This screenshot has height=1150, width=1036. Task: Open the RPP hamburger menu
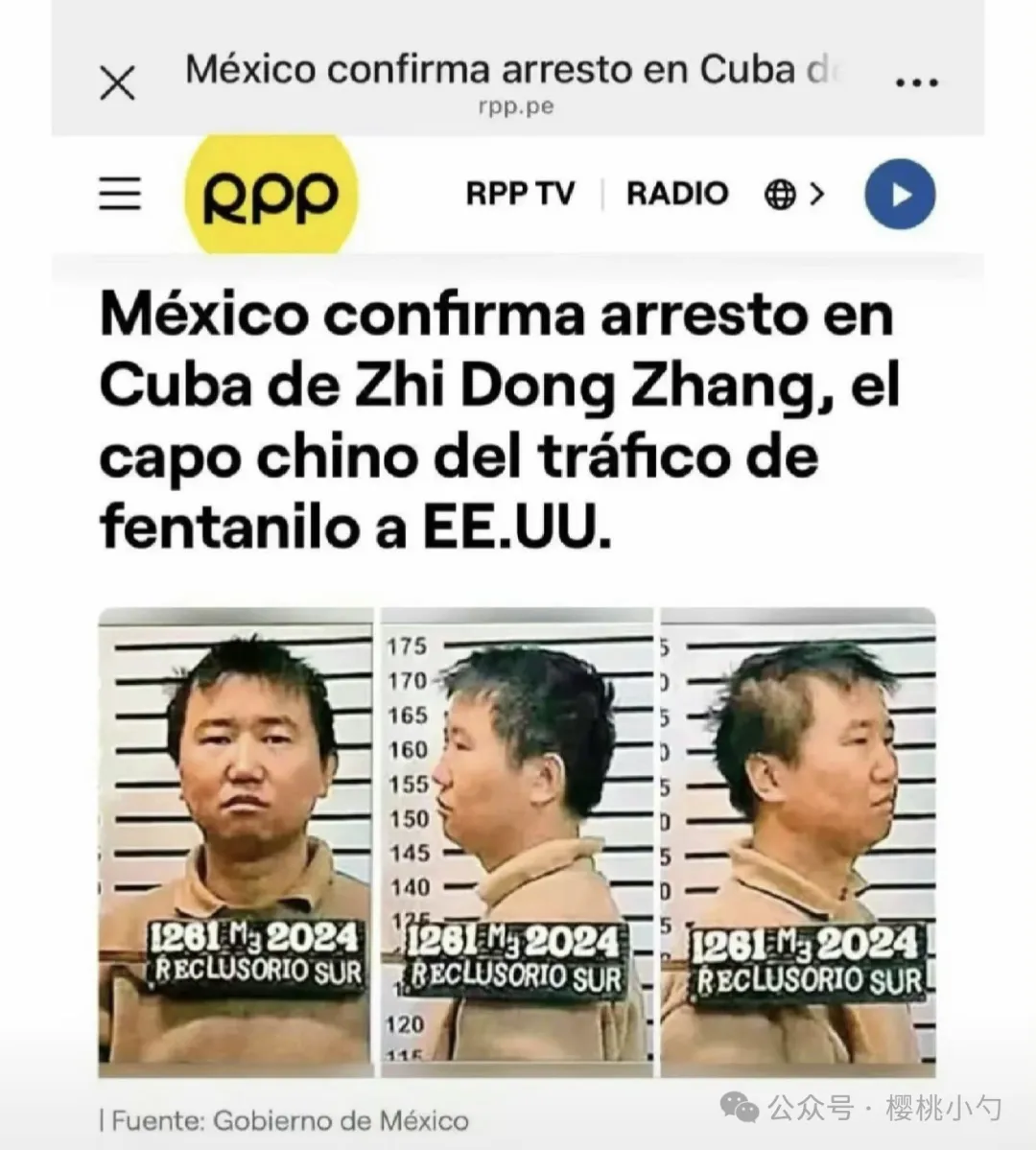120,194
